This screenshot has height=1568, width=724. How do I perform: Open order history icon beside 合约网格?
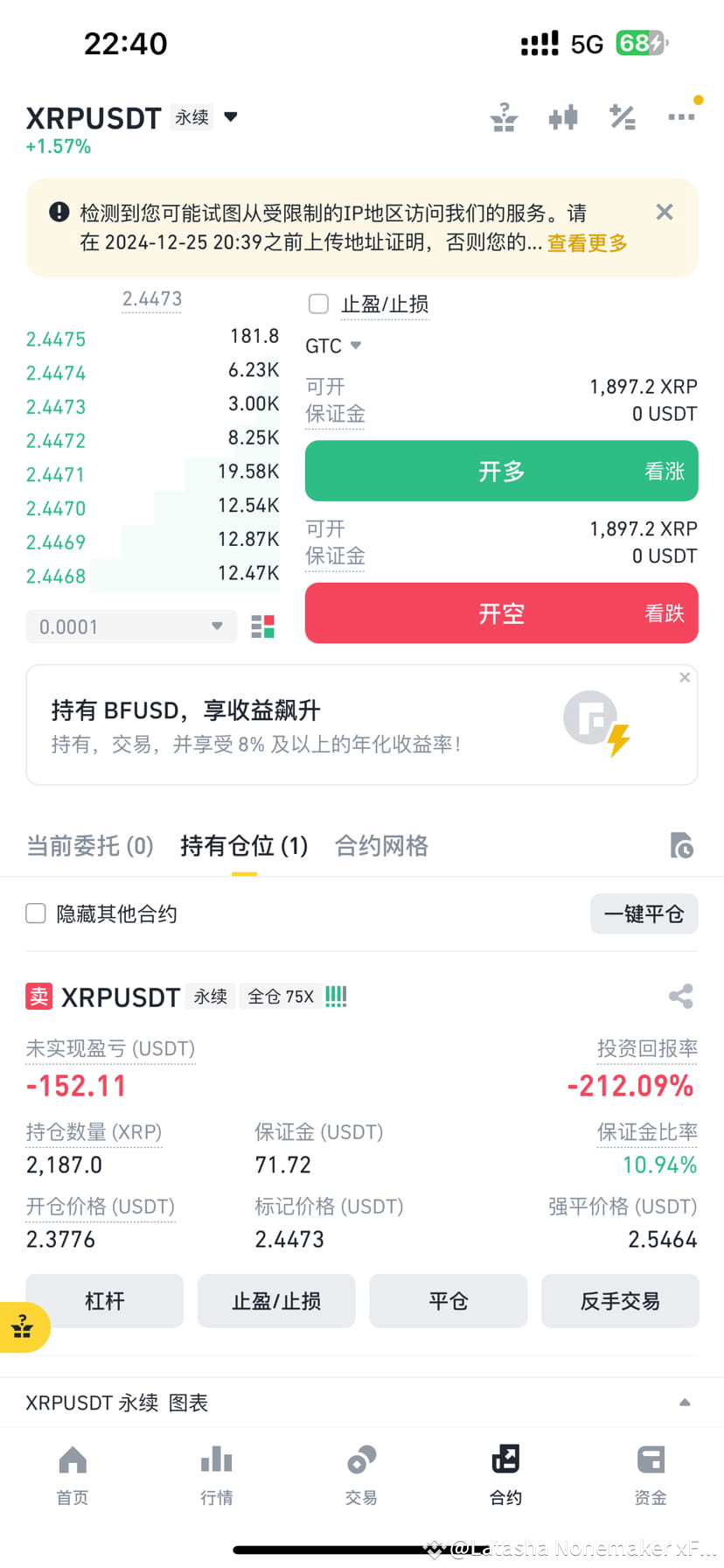pos(682,846)
